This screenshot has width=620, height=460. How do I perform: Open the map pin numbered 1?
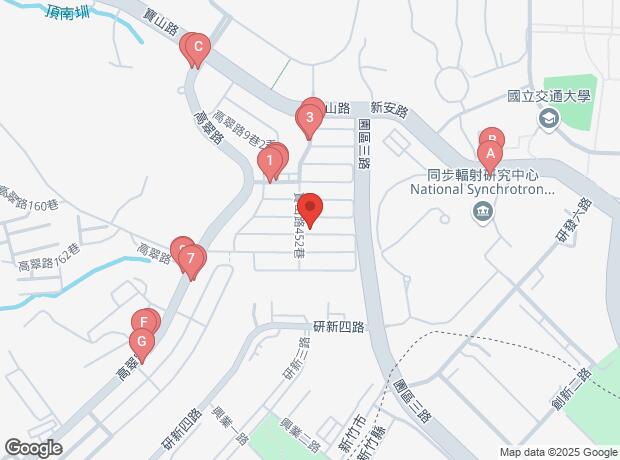(x=268, y=160)
